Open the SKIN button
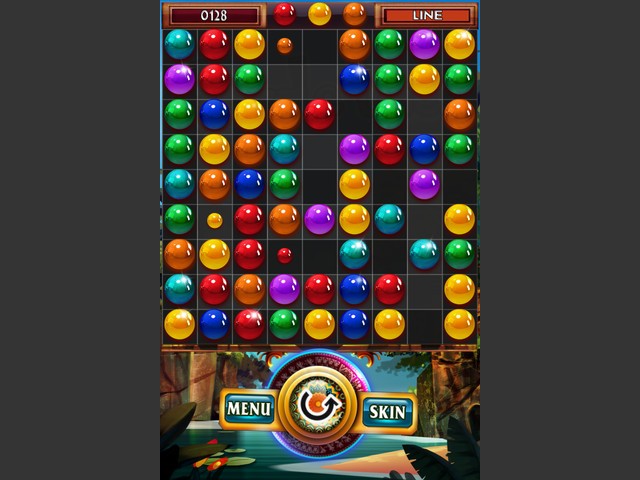Viewport: 640px width, 480px height. coord(388,411)
